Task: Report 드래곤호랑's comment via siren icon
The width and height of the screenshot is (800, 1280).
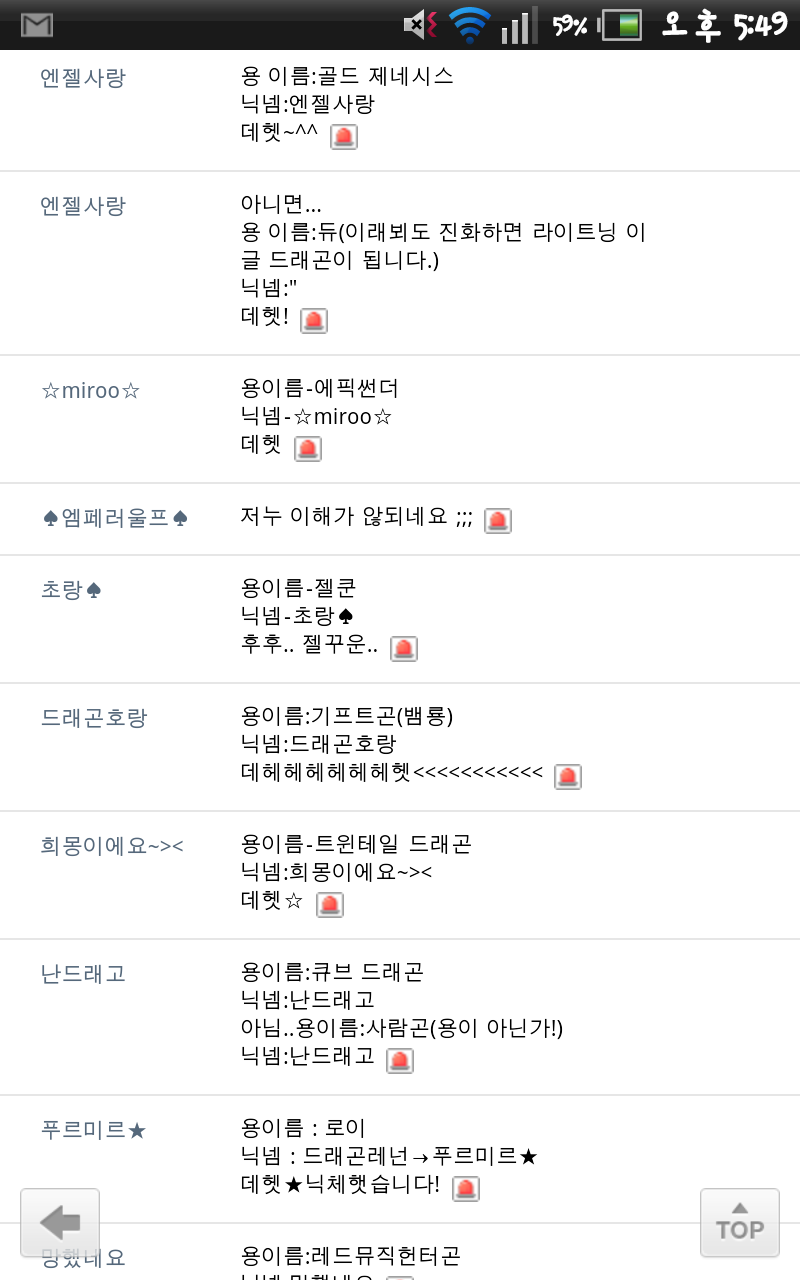Action: tap(568, 776)
